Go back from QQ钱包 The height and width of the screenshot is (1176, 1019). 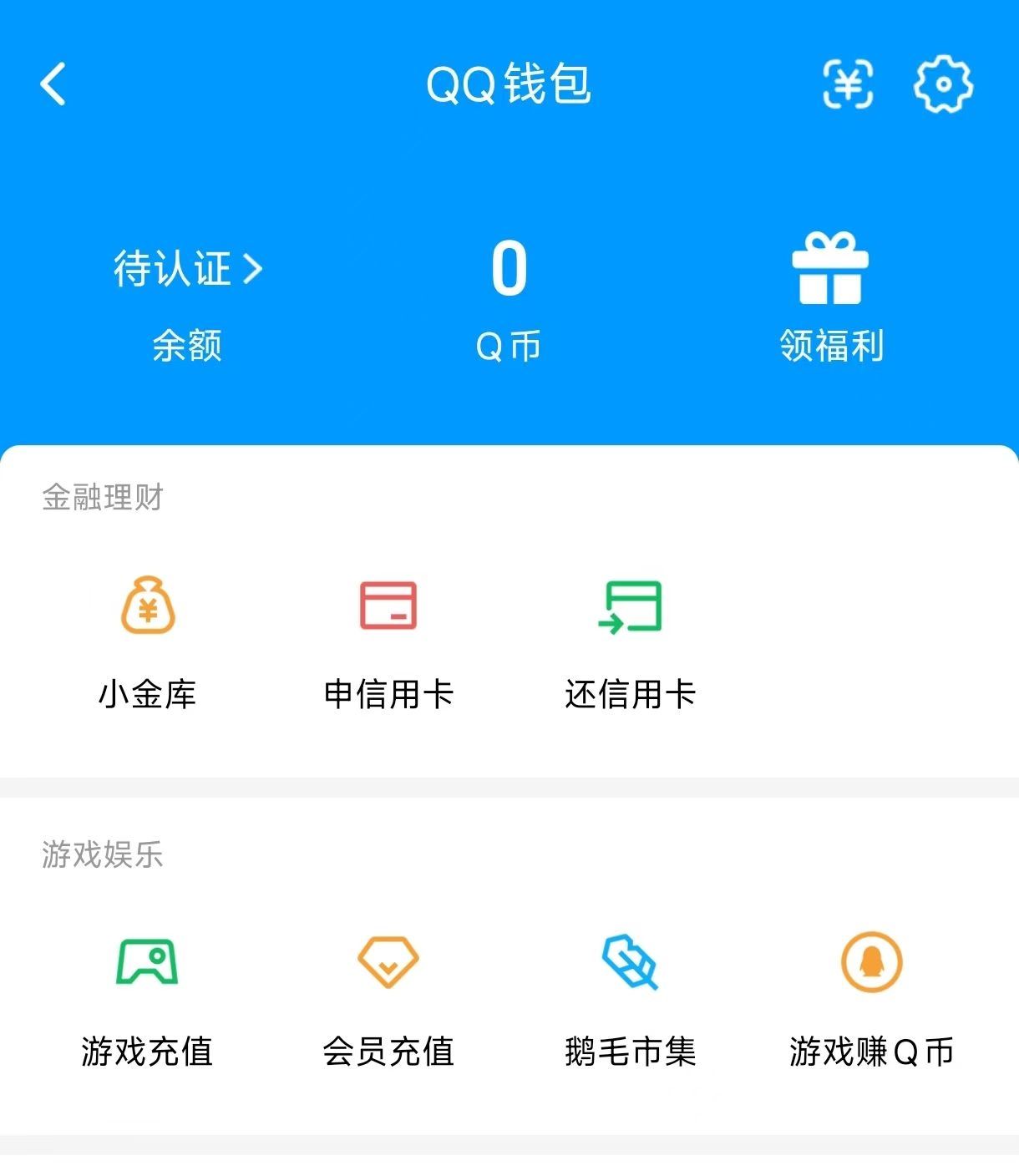point(53,84)
